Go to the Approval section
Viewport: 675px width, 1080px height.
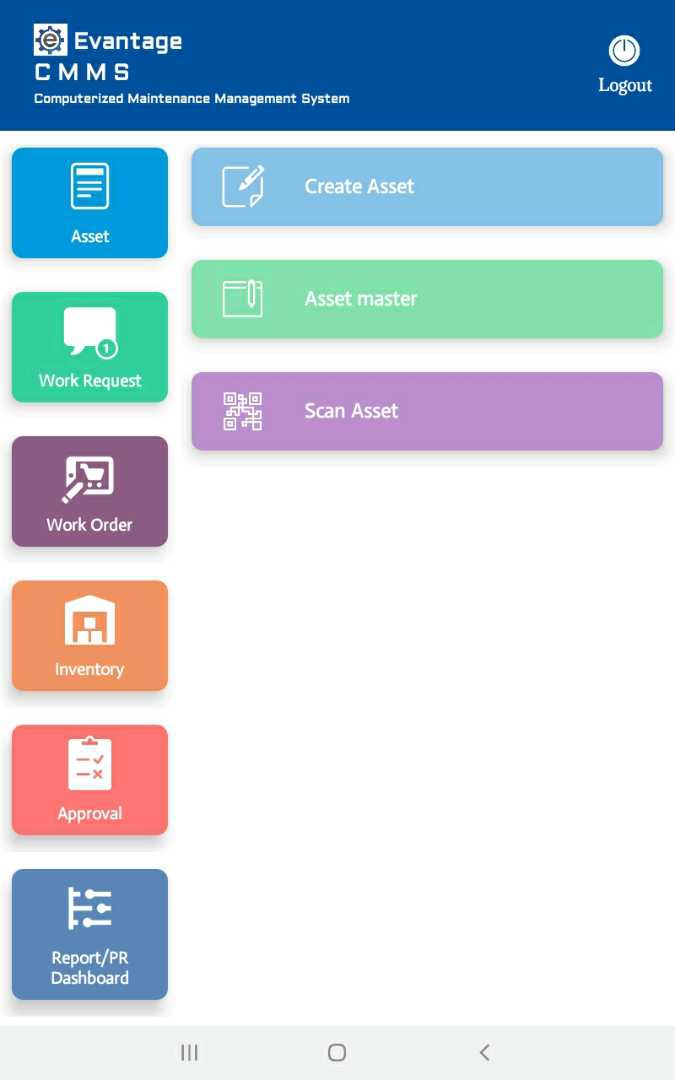pyautogui.click(x=90, y=780)
